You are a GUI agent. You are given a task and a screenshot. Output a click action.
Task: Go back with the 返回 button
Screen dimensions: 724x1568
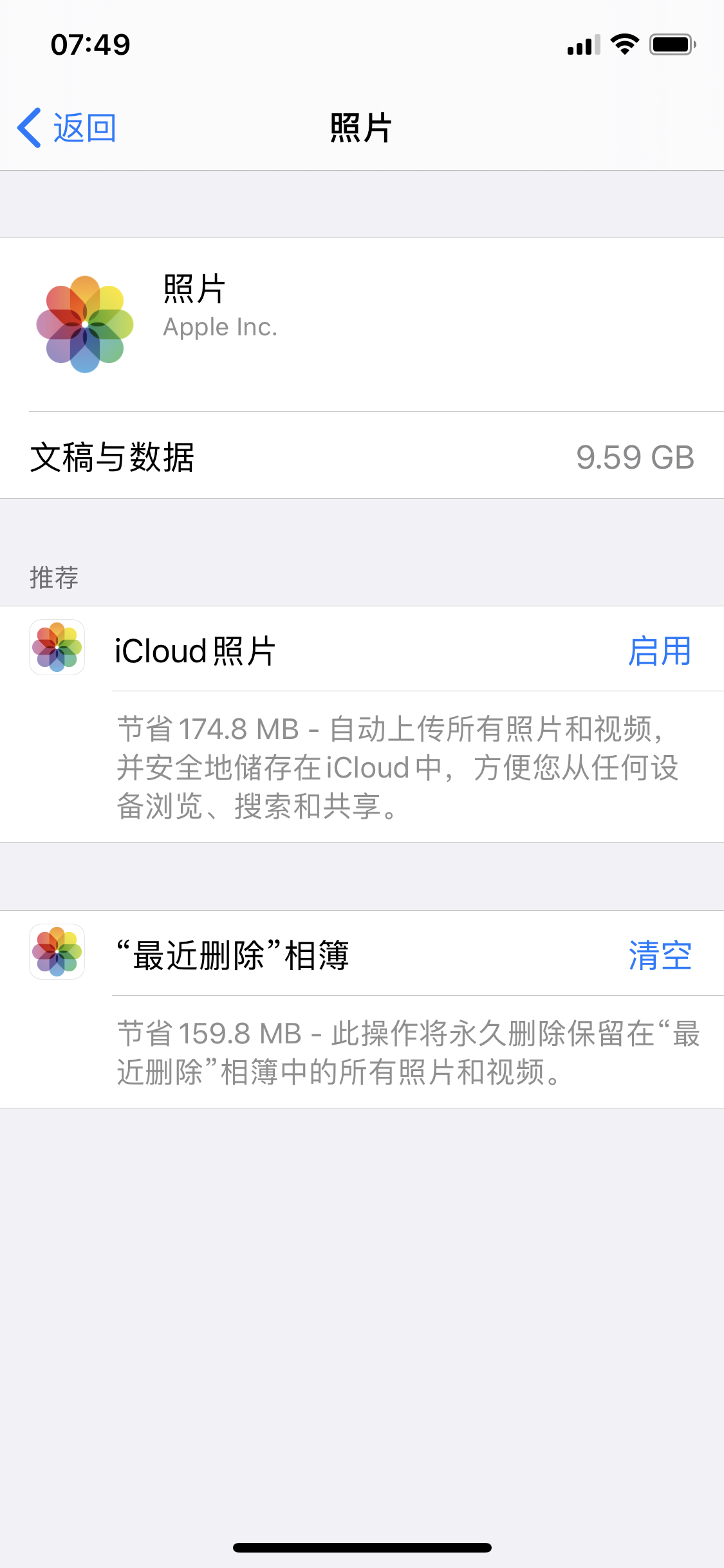point(67,128)
